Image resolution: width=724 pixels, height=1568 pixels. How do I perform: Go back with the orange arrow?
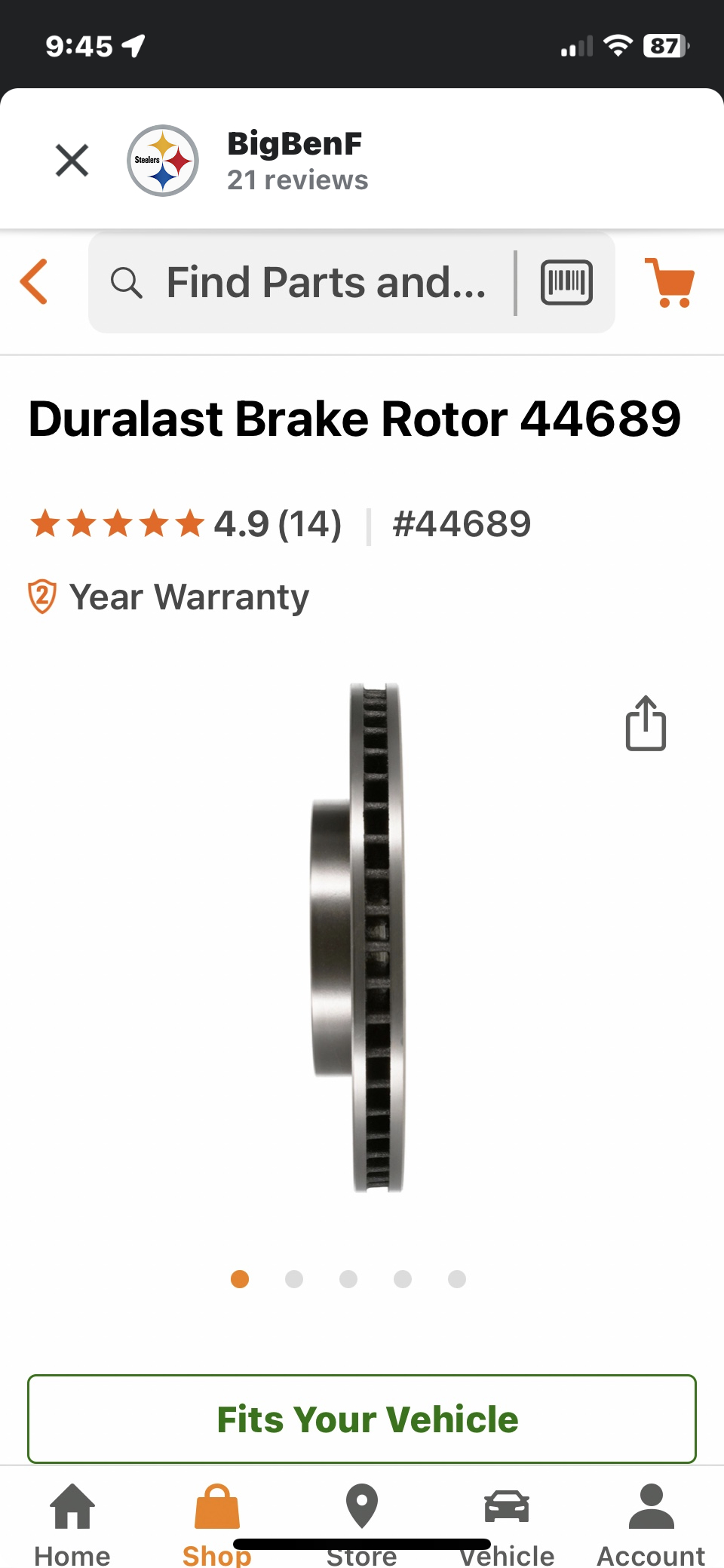pos(35,282)
